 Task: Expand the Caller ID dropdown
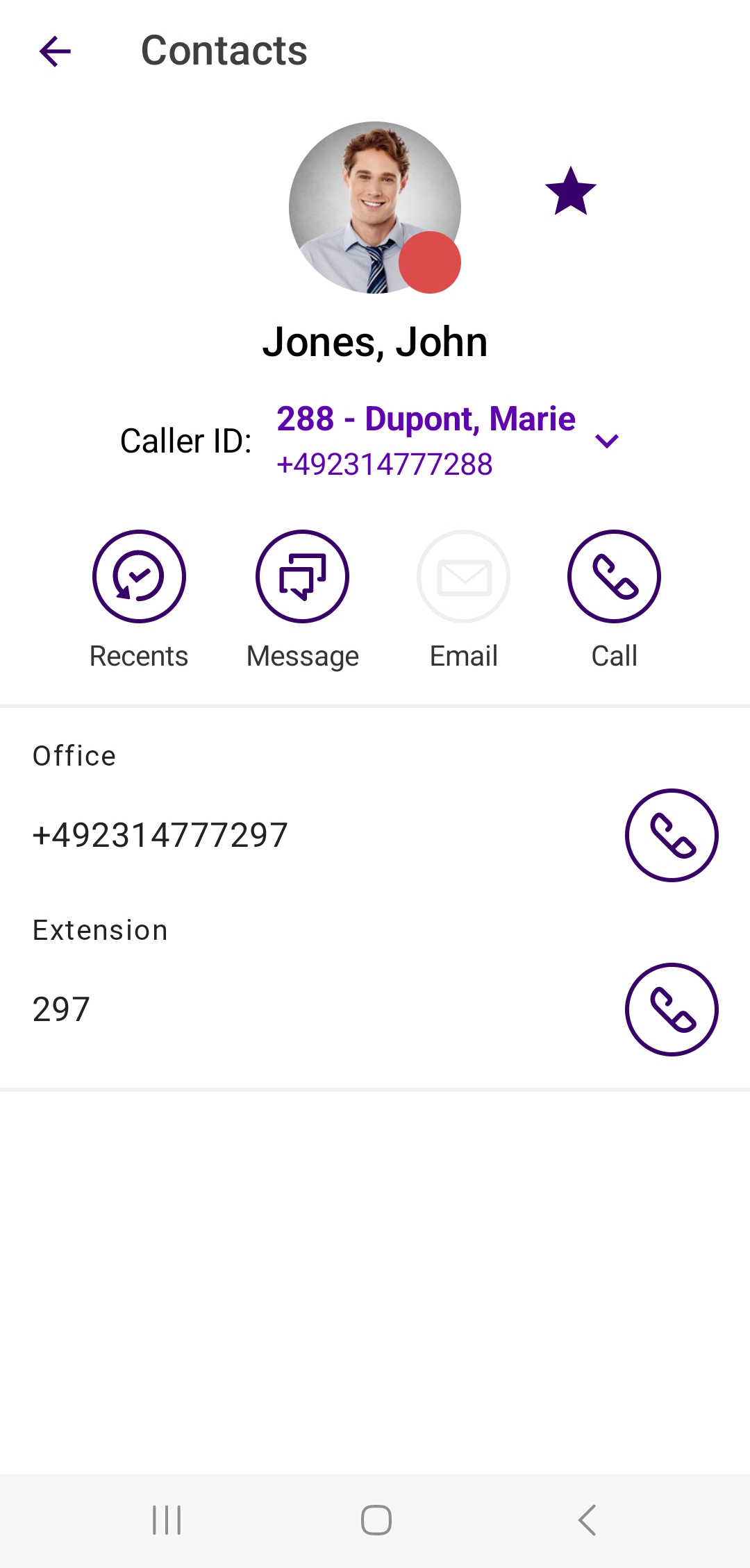[x=607, y=441]
